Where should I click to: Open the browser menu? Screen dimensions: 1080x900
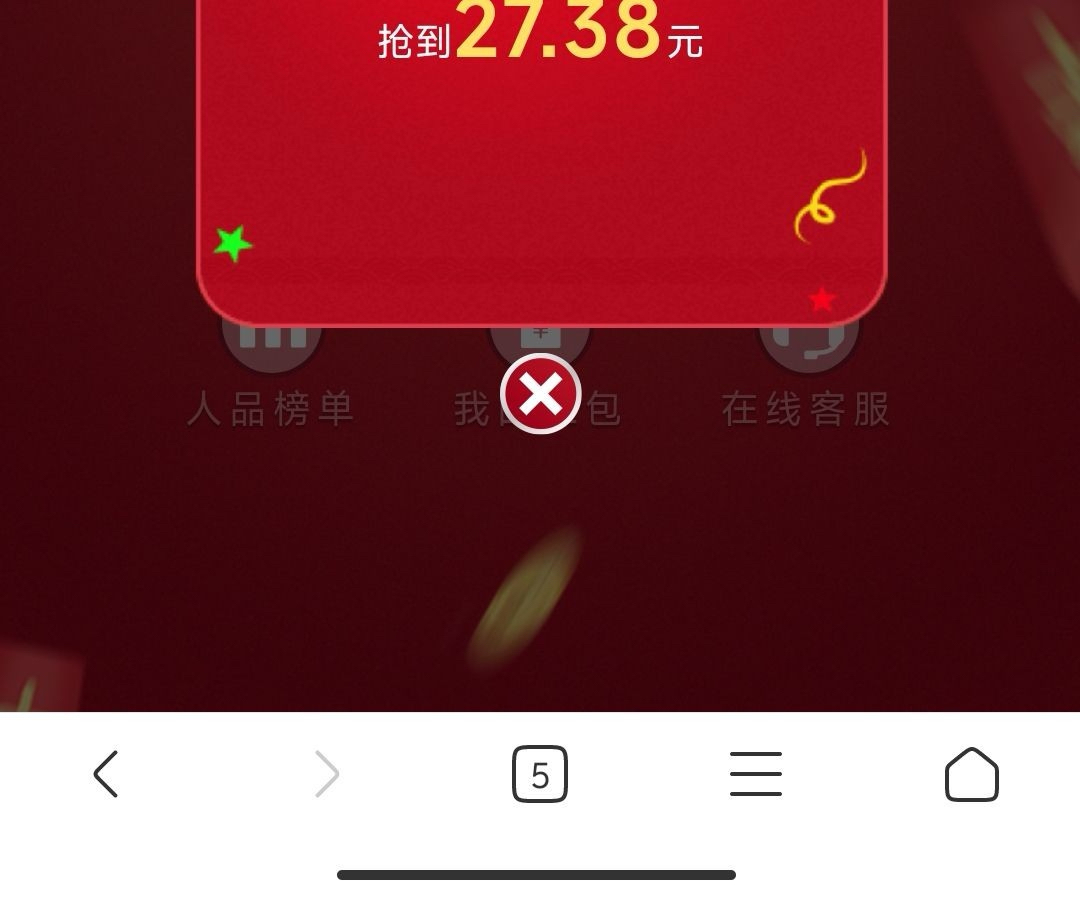756,775
